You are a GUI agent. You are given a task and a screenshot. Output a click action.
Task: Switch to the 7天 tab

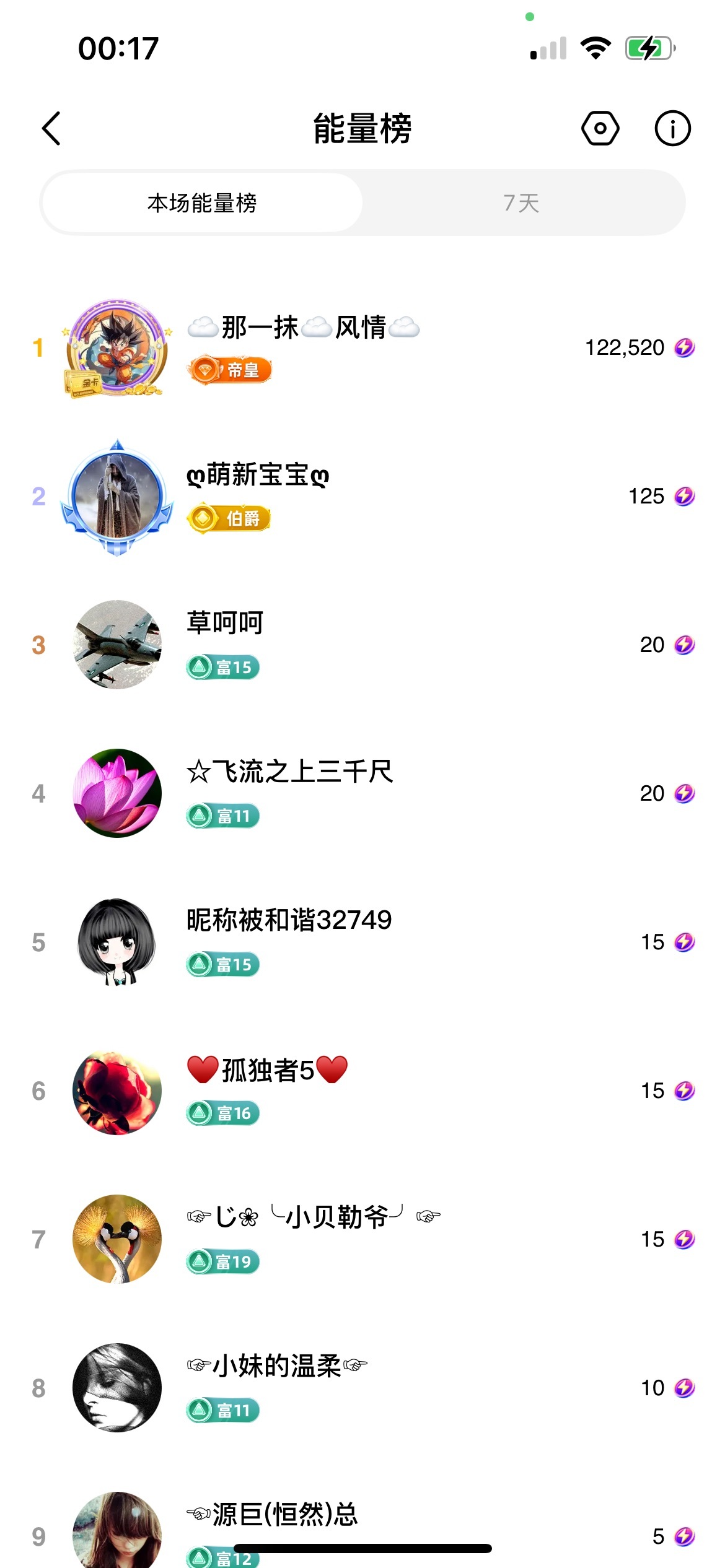click(521, 203)
